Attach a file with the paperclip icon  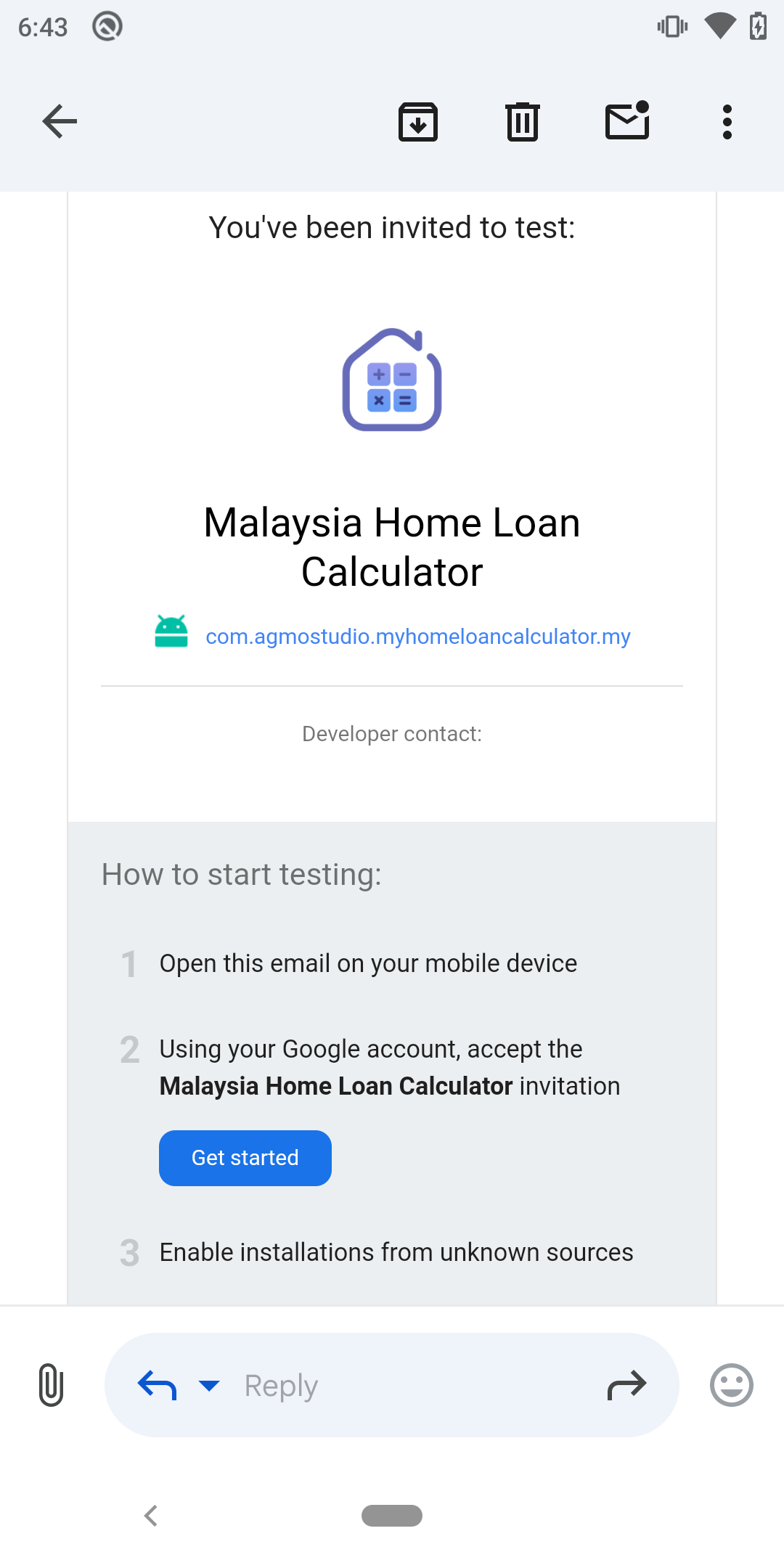(51, 1385)
